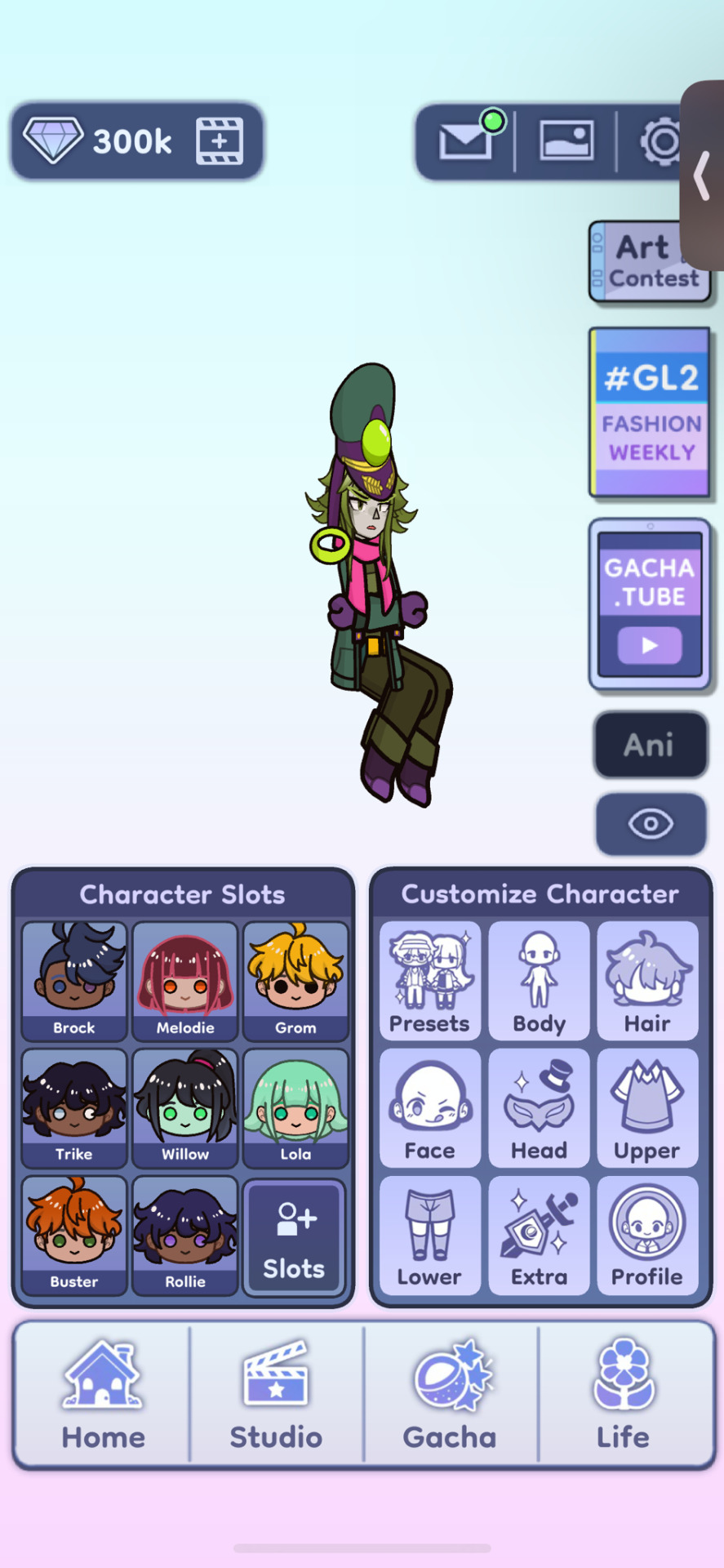Open Gacha.Tube
The height and width of the screenshot is (1568, 724).
(650, 604)
